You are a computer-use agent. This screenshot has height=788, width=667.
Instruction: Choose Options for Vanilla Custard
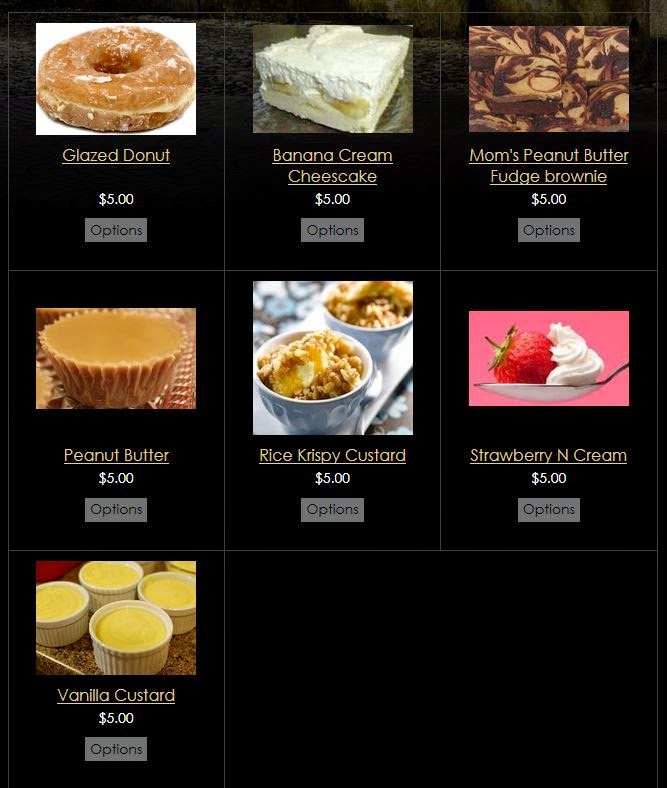click(x=116, y=749)
